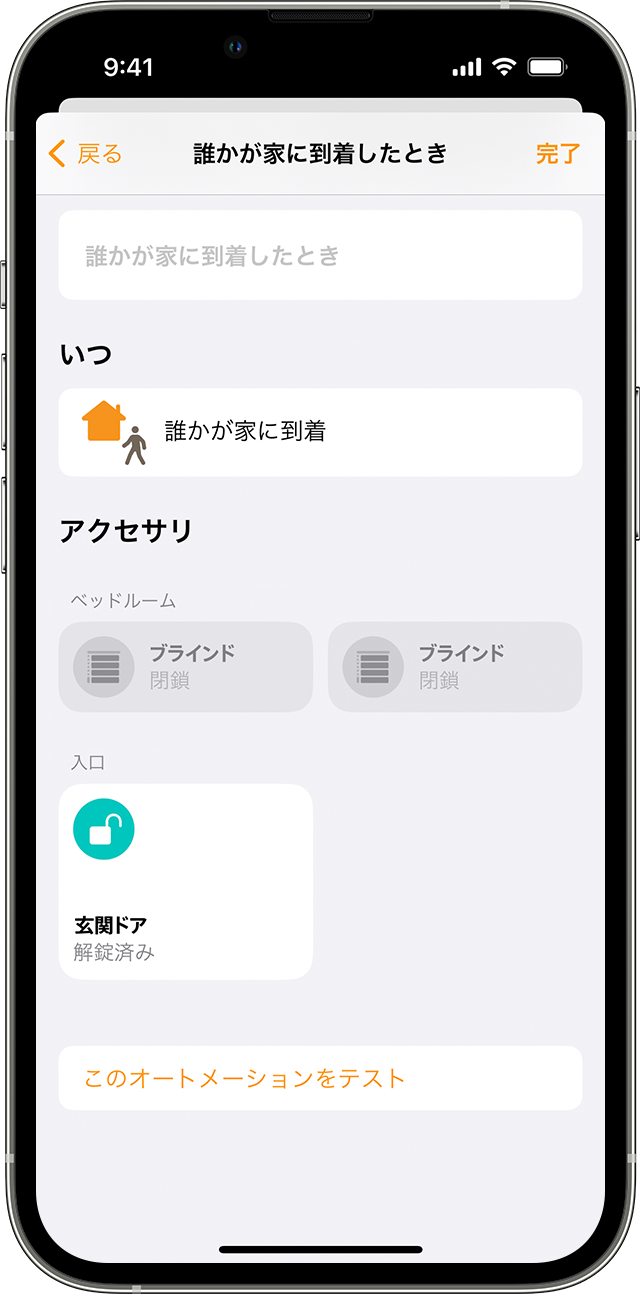Toggle the 玄関ドア lock accessory tile

186,881
